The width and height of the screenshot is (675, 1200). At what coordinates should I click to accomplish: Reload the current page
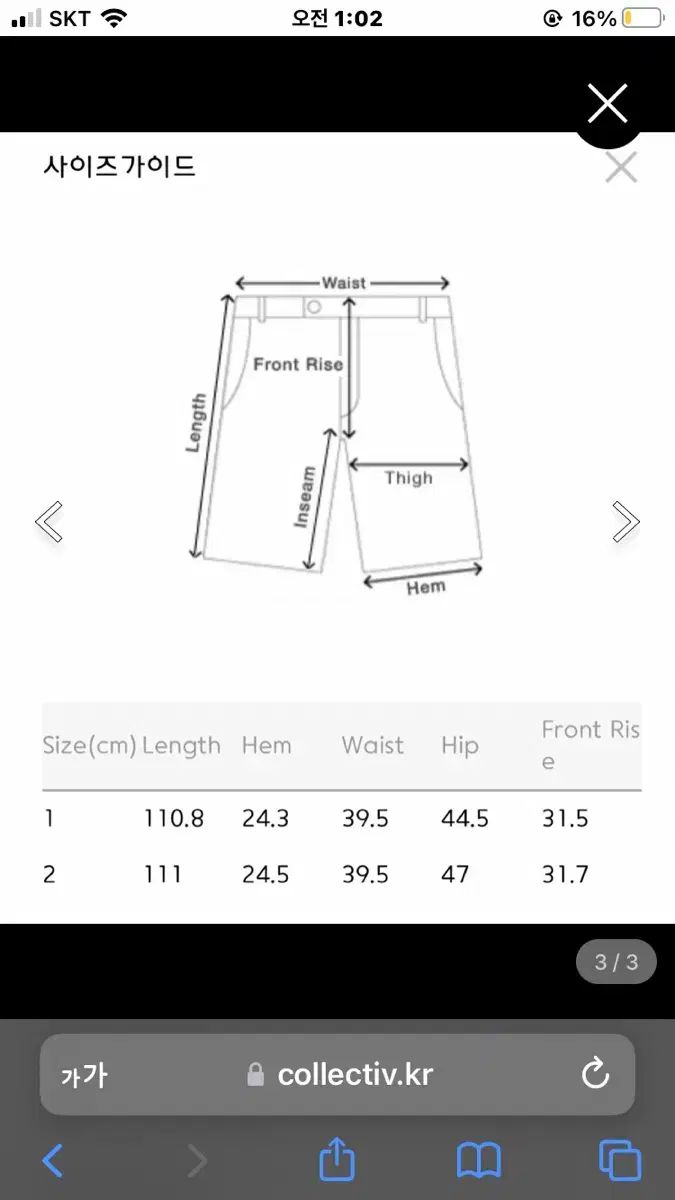pos(595,1075)
